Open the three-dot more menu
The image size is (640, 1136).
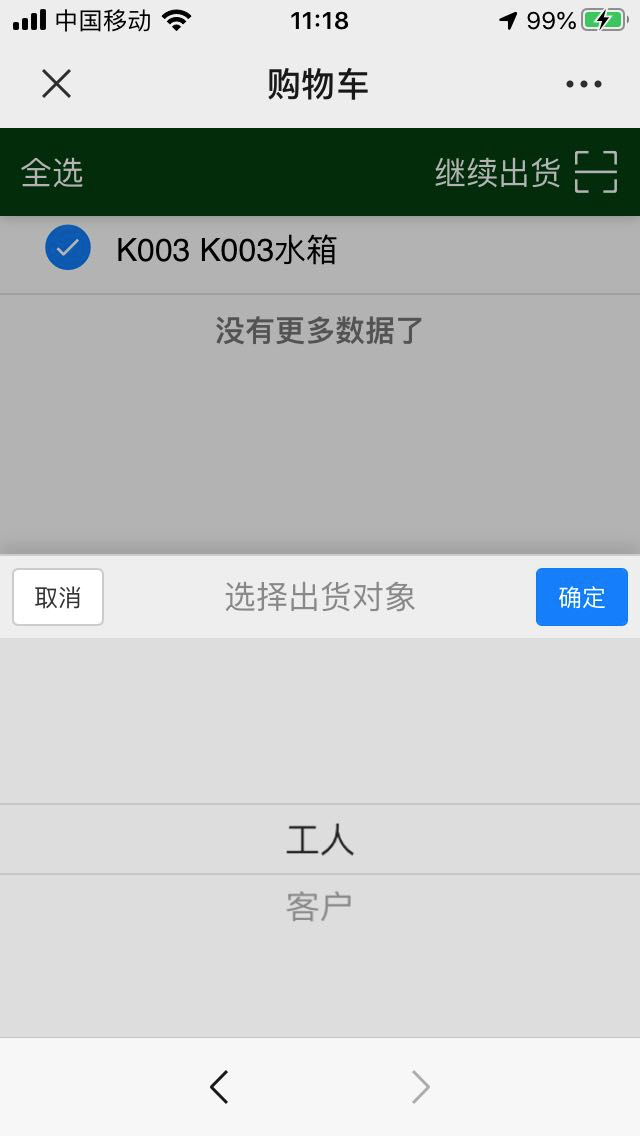pos(583,84)
